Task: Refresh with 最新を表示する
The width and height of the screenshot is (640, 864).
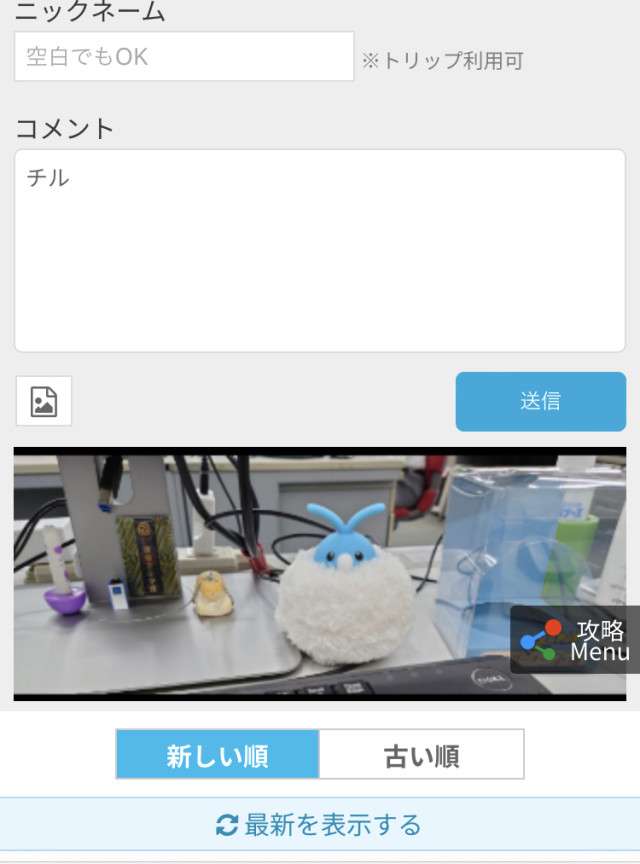Action: [320, 825]
